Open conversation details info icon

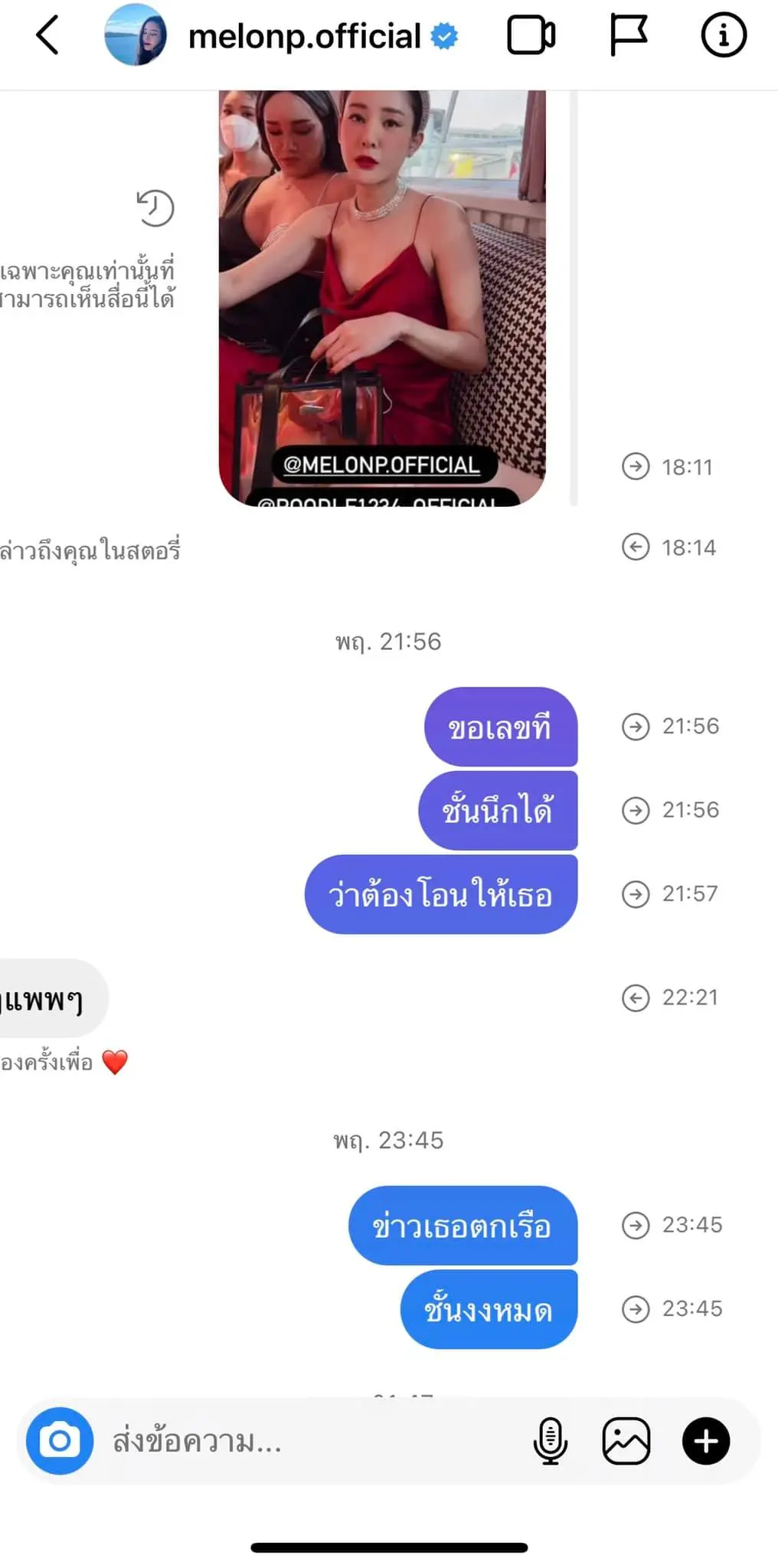(x=723, y=35)
